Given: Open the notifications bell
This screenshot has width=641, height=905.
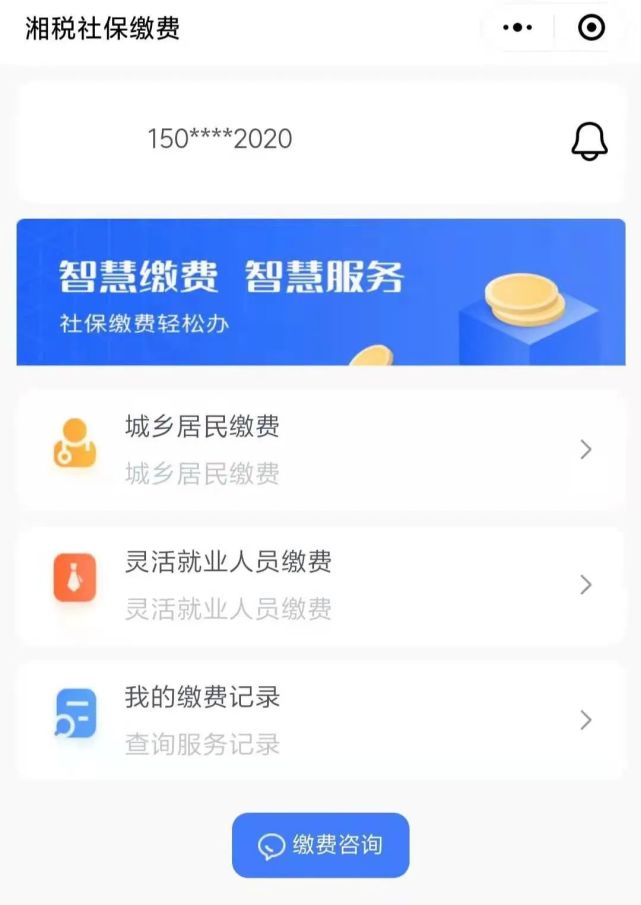Looking at the screenshot, I should pyautogui.click(x=589, y=141).
